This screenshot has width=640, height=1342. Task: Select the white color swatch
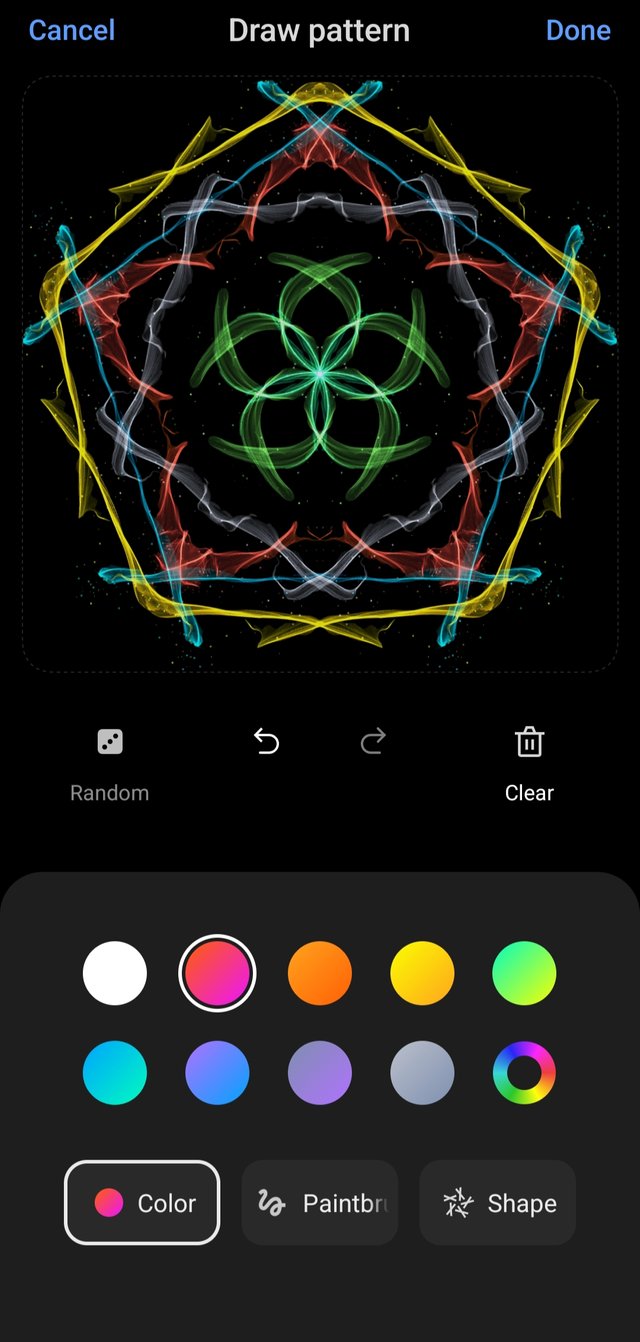click(115, 973)
